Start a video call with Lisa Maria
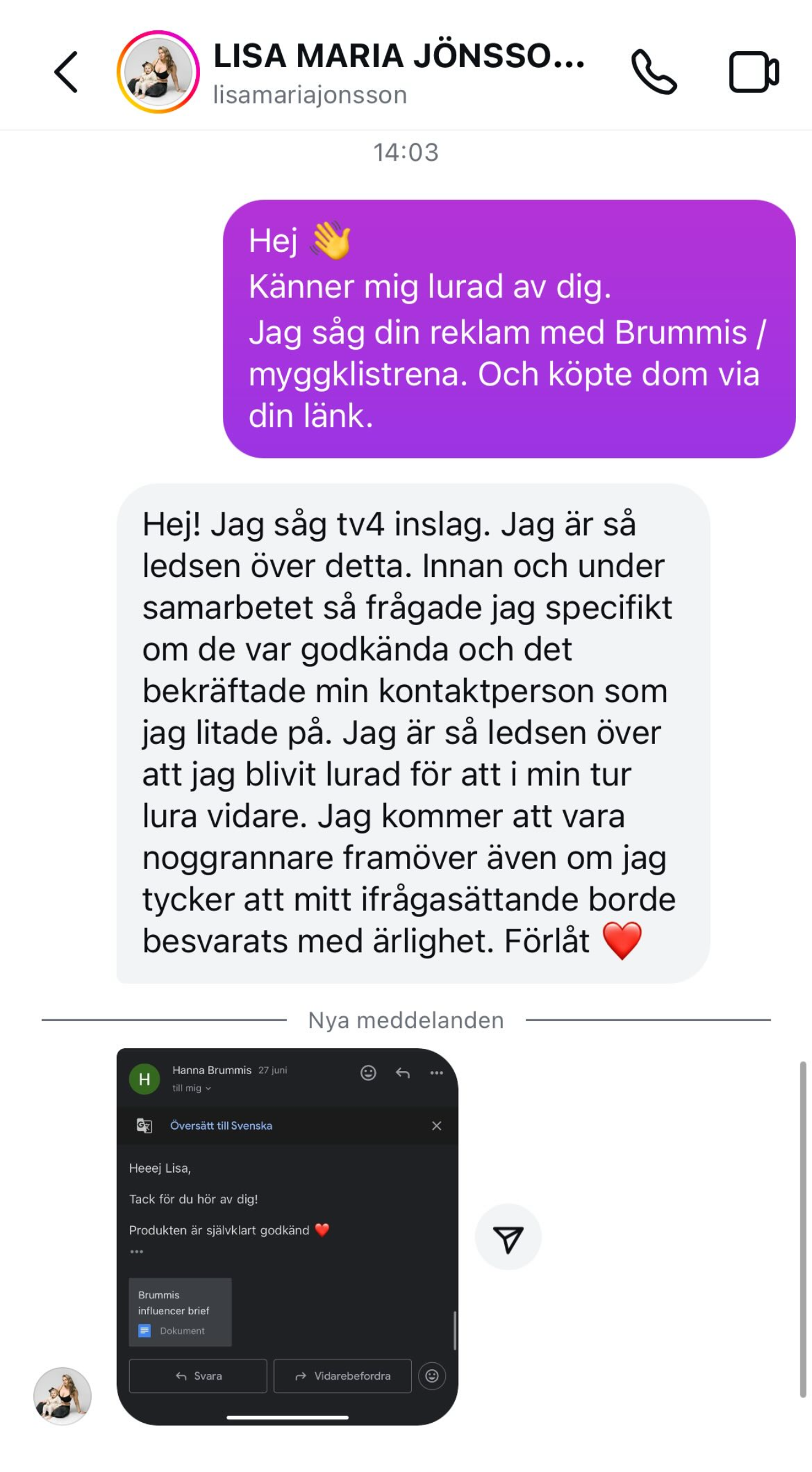Screen dimensions: 812x1472 (754, 72)
